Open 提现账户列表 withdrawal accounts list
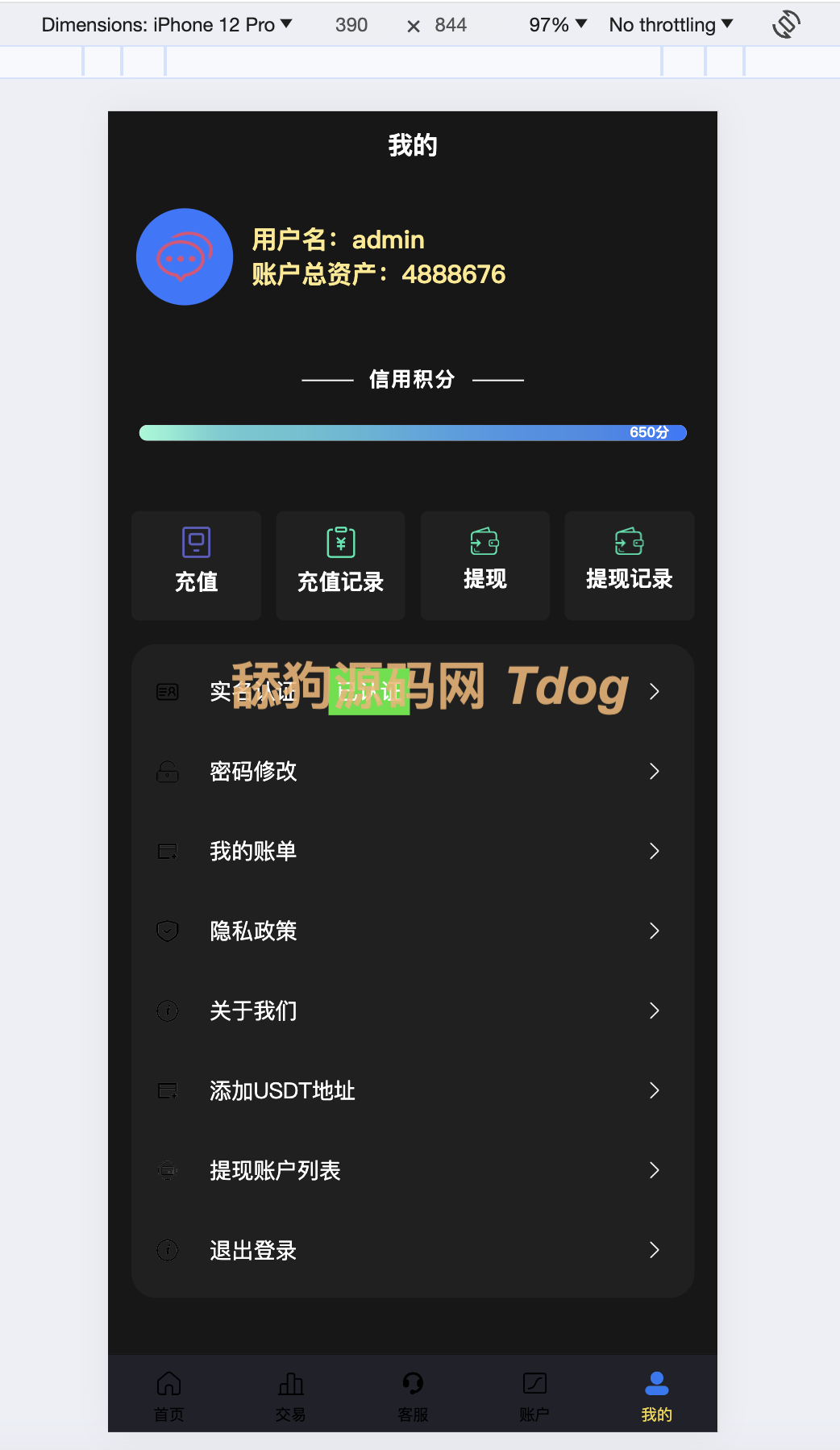Viewport: 840px width, 1450px height. (413, 1171)
